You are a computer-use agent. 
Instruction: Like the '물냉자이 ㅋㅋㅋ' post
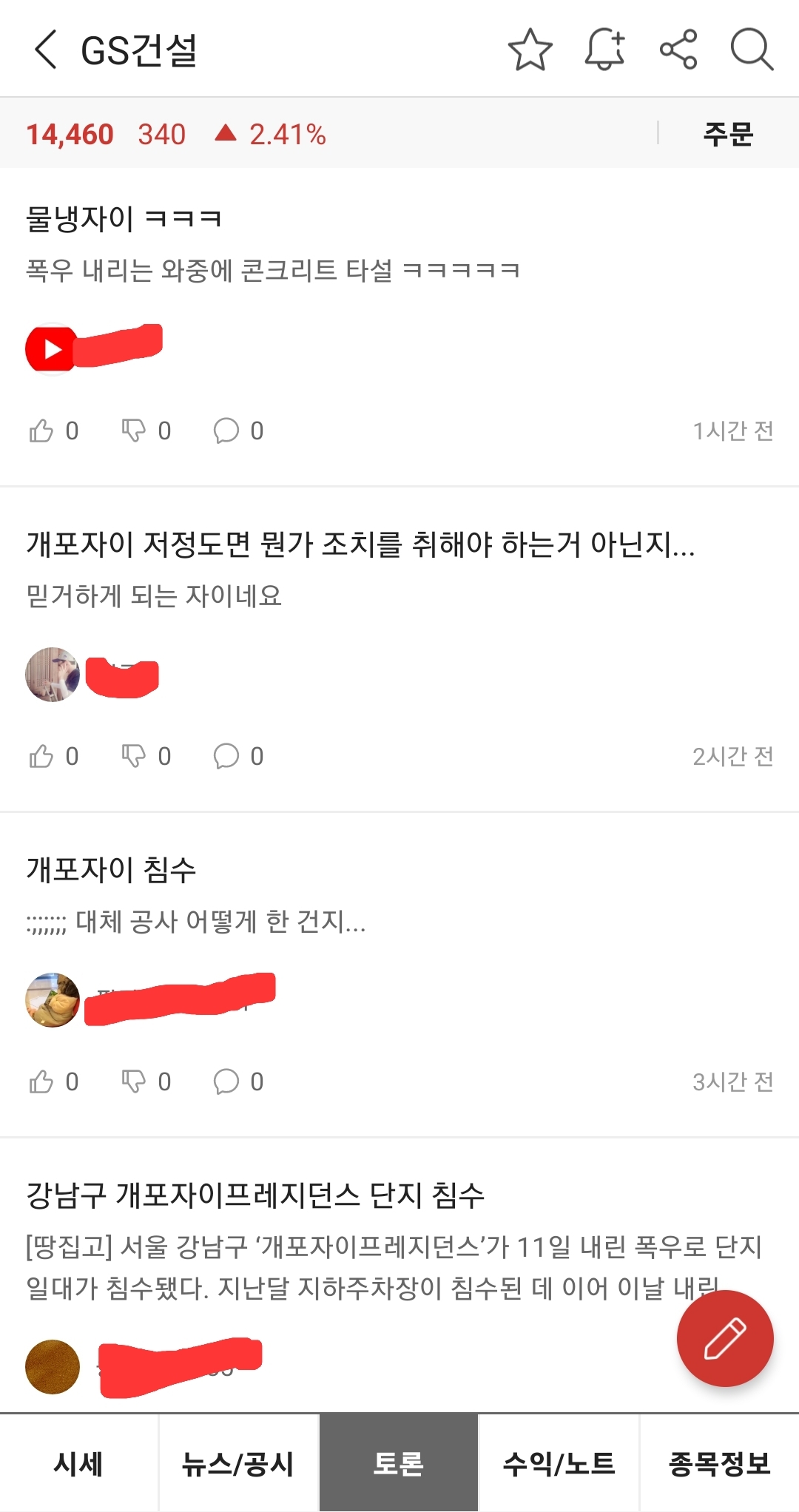tap(42, 431)
